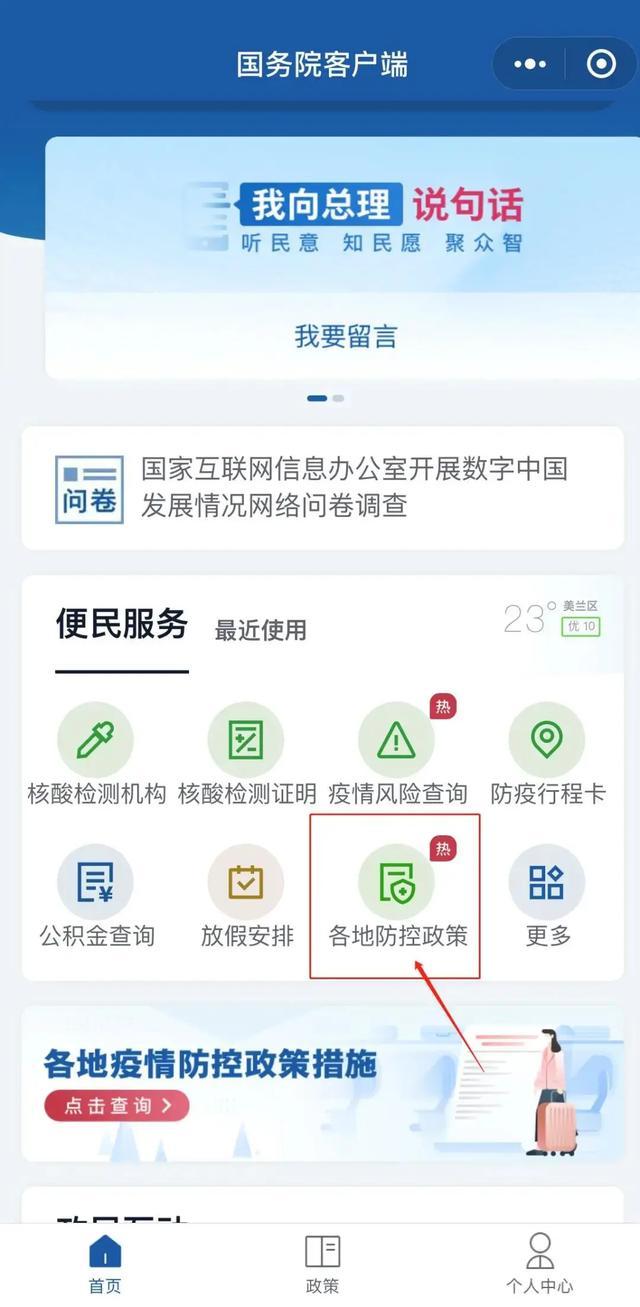Image resolution: width=640 pixels, height=1307 pixels.
Task: Check 疫情风险查询
Action: click(x=397, y=755)
